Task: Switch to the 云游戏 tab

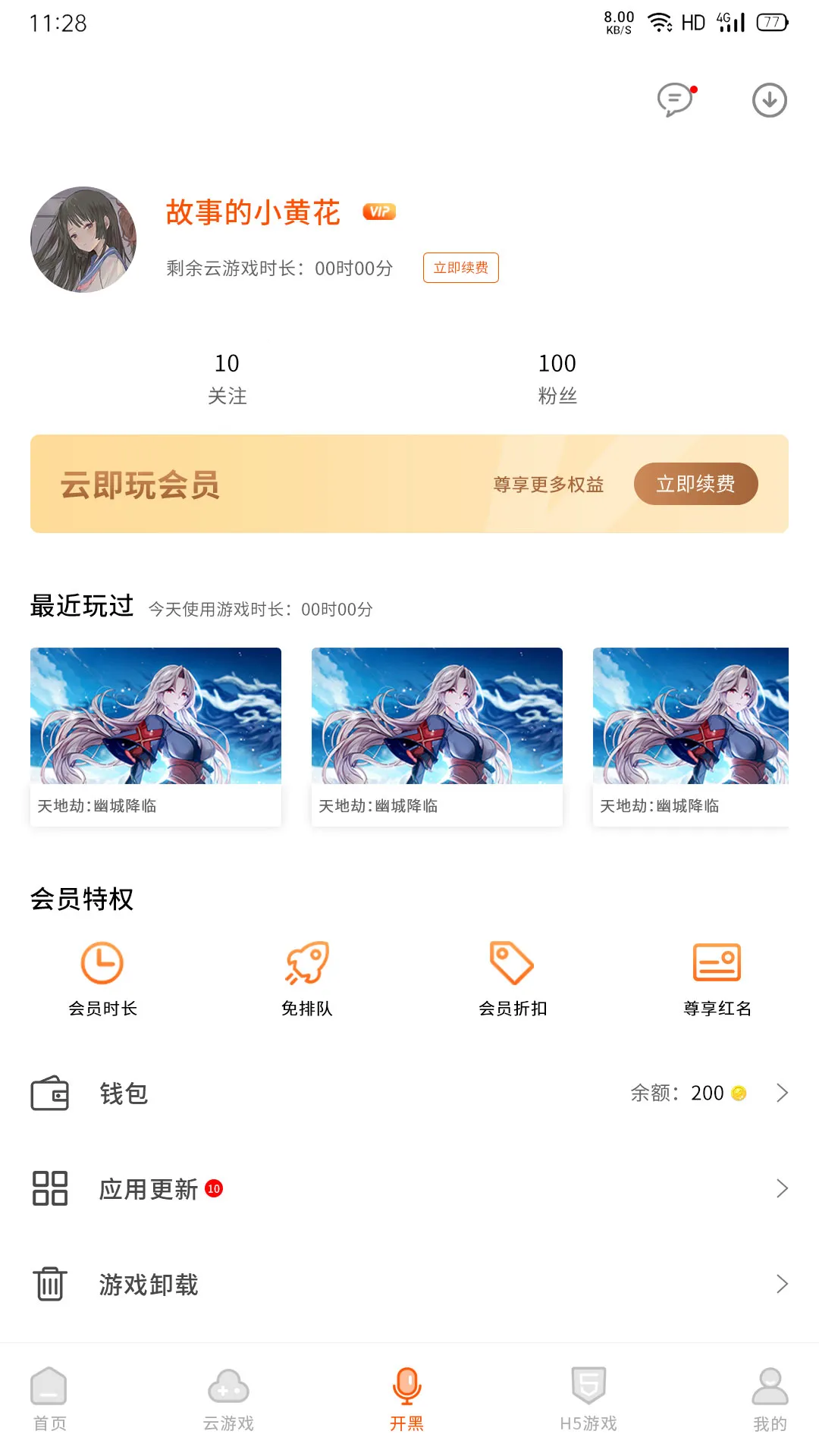Action: pos(228,1399)
